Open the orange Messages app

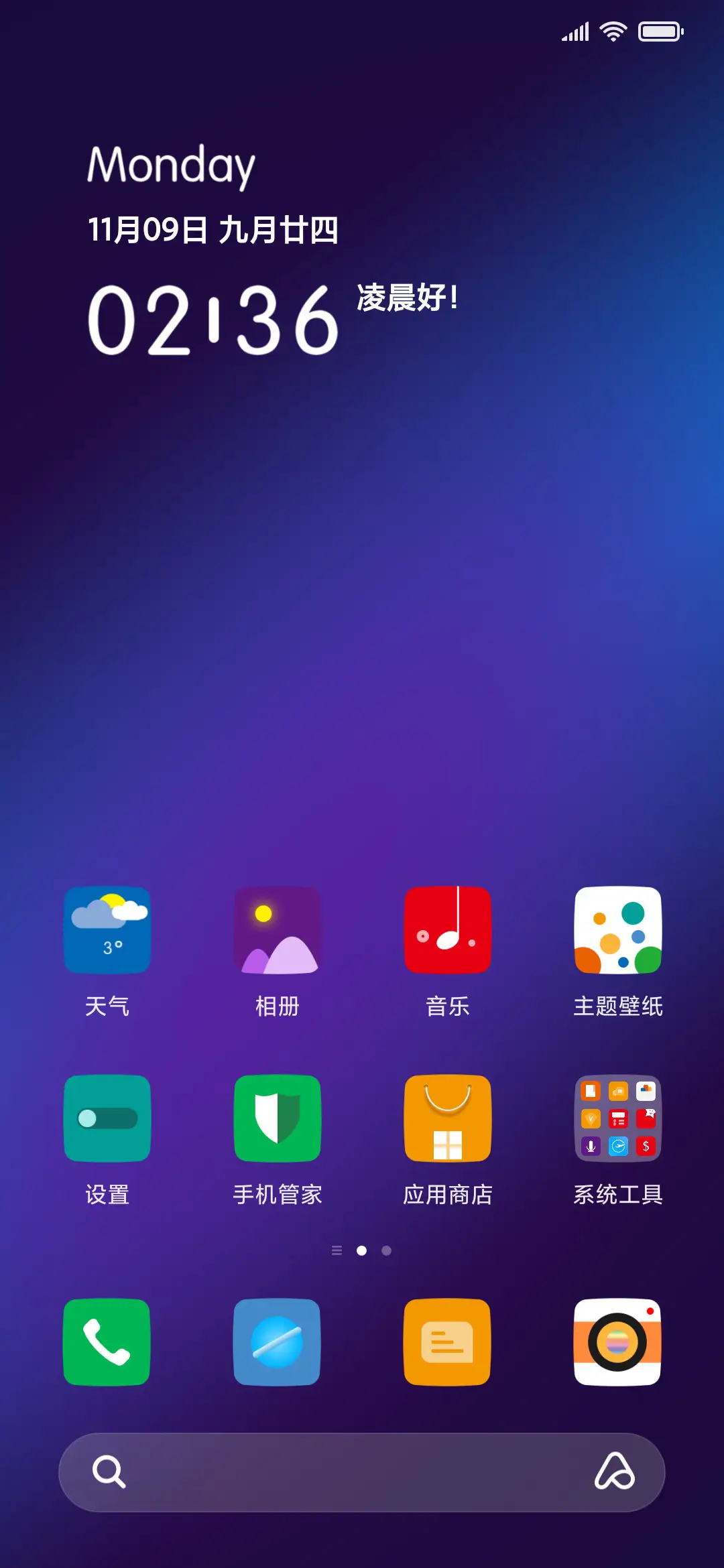click(x=448, y=1342)
